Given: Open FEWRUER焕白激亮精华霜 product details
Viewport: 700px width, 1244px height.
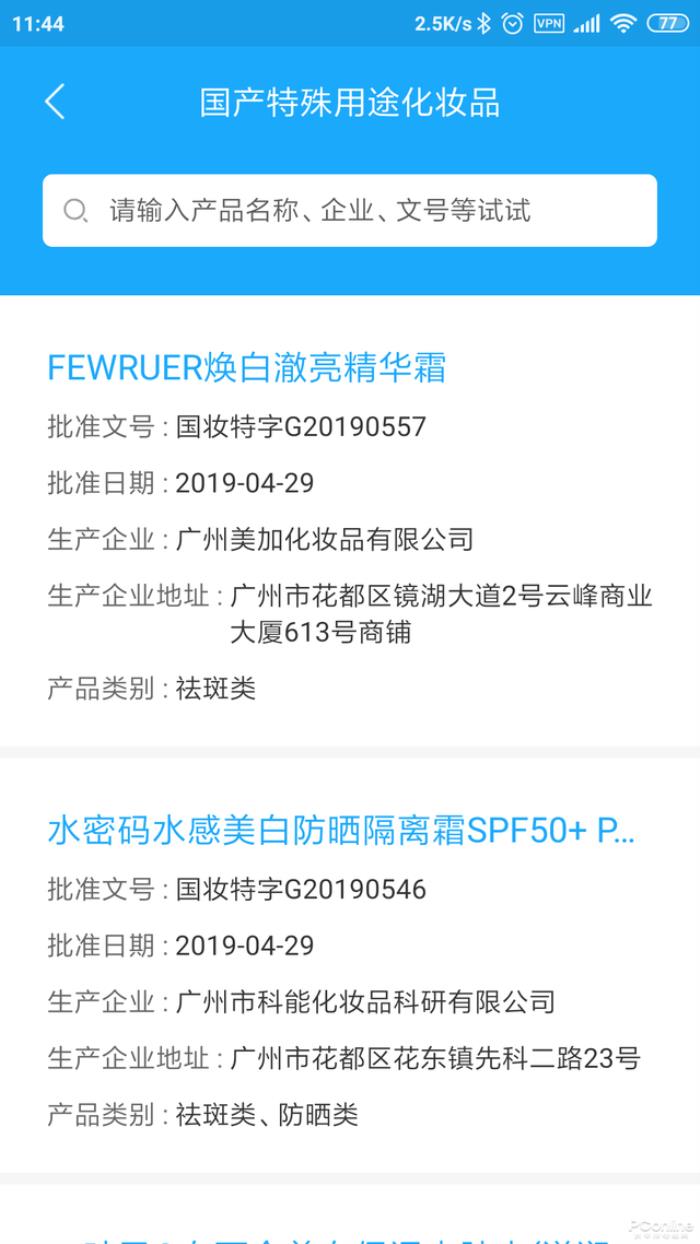Looking at the screenshot, I should (x=246, y=367).
